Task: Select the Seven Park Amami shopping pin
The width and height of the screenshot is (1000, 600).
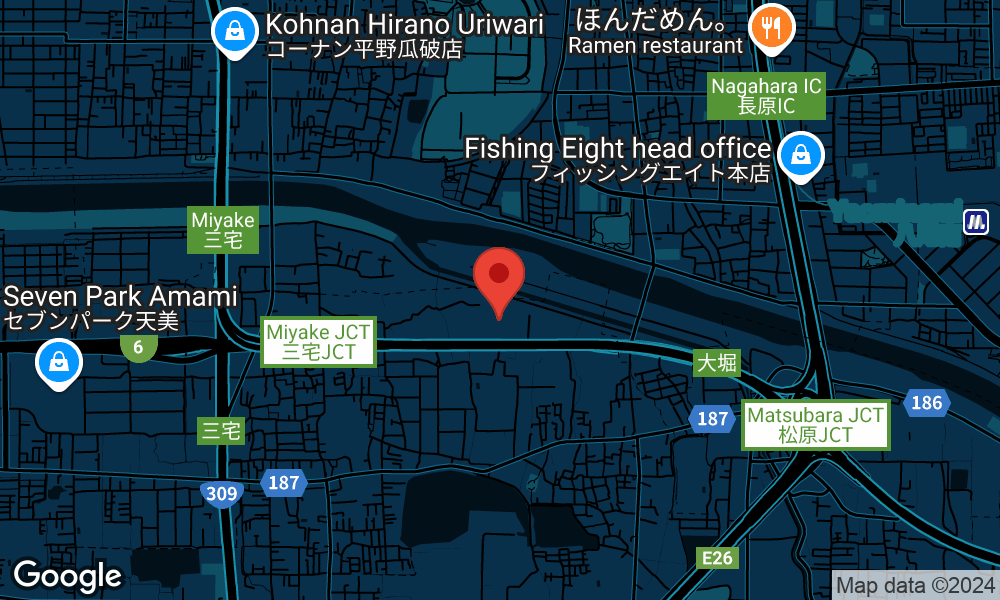Action: click(x=59, y=361)
